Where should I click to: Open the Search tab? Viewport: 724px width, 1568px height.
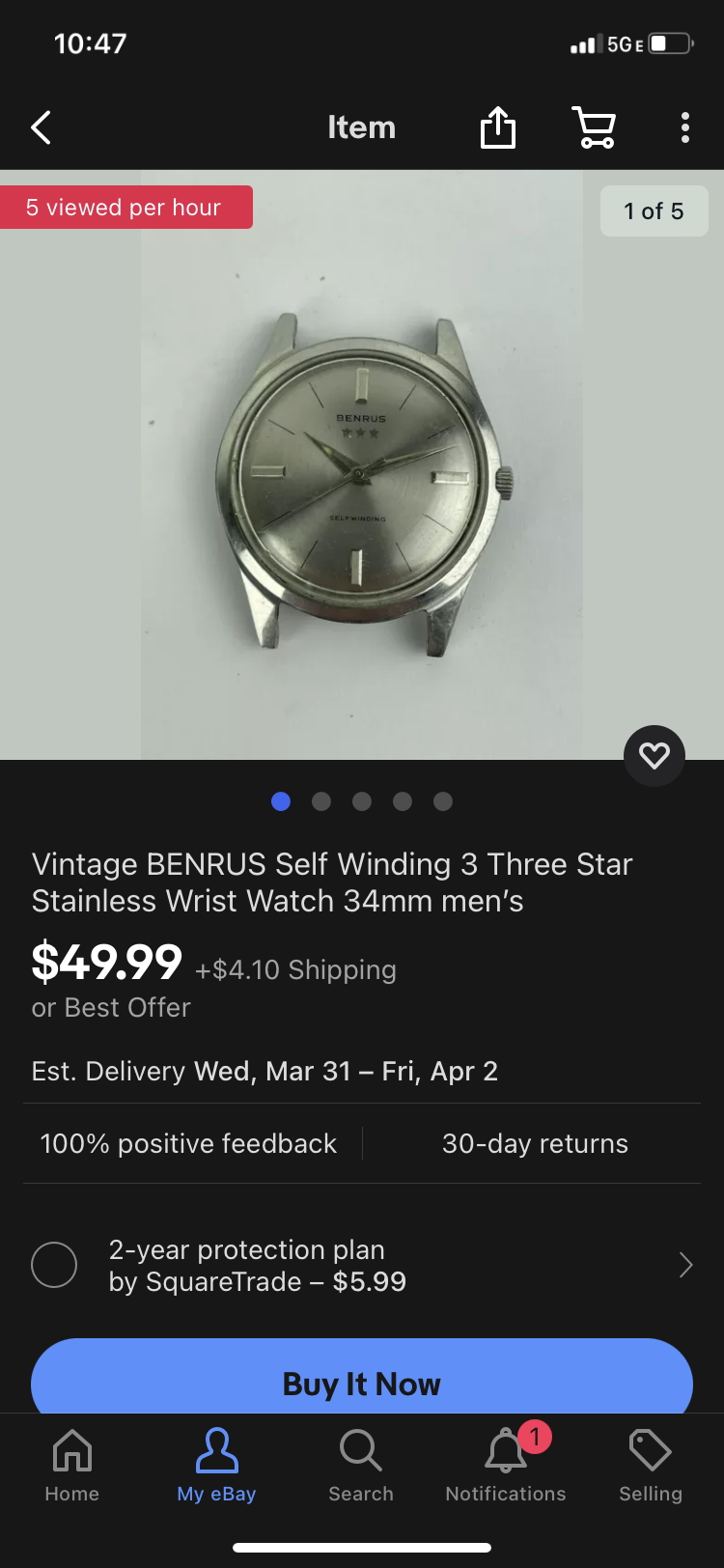click(x=361, y=1466)
